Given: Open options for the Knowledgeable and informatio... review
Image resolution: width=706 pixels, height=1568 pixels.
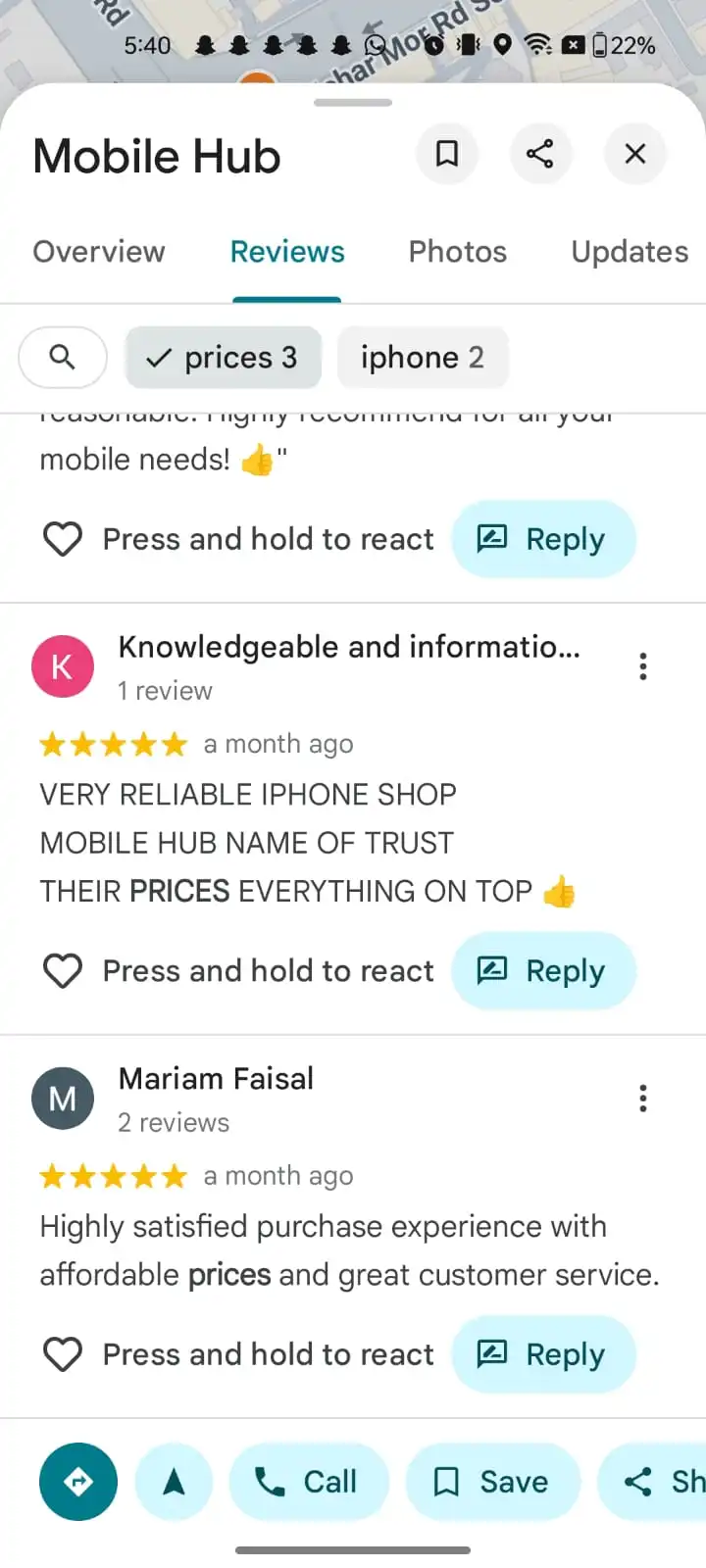Looking at the screenshot, I should tap(643, 666).
